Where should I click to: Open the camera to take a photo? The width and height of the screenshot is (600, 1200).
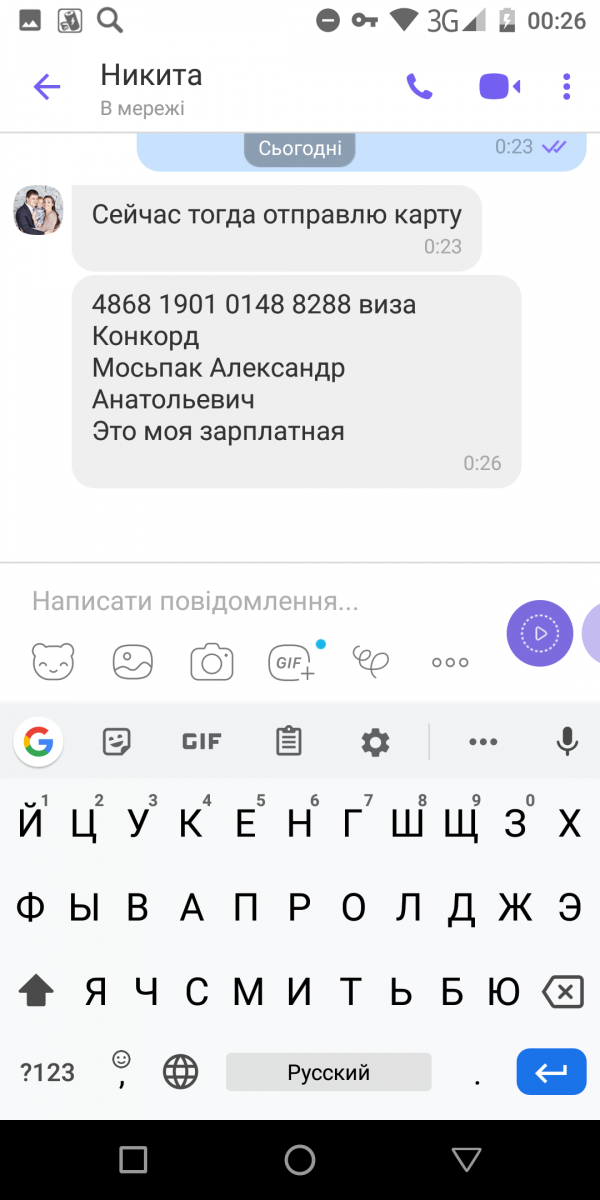(x=212, y=662)
